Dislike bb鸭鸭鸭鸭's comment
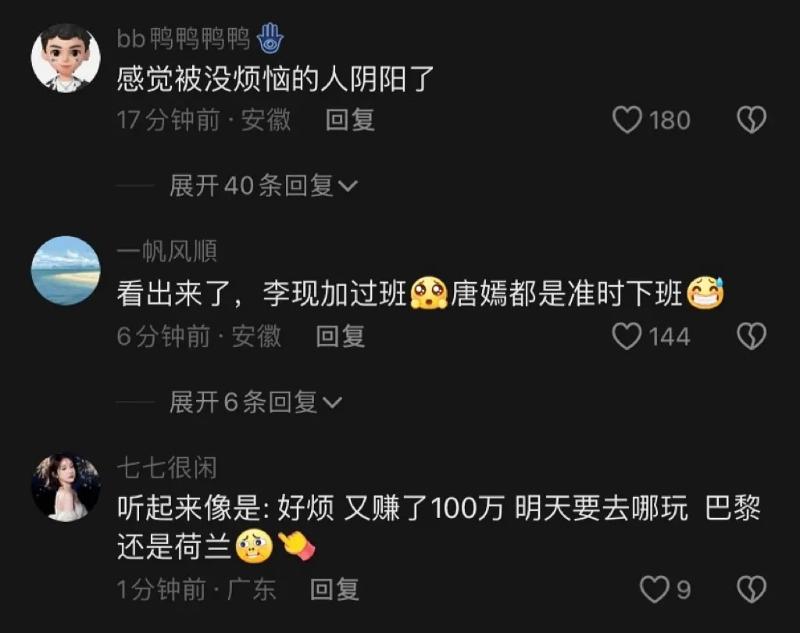The height and width of the screenshot is (633, 800). click(x=751, y=121)
